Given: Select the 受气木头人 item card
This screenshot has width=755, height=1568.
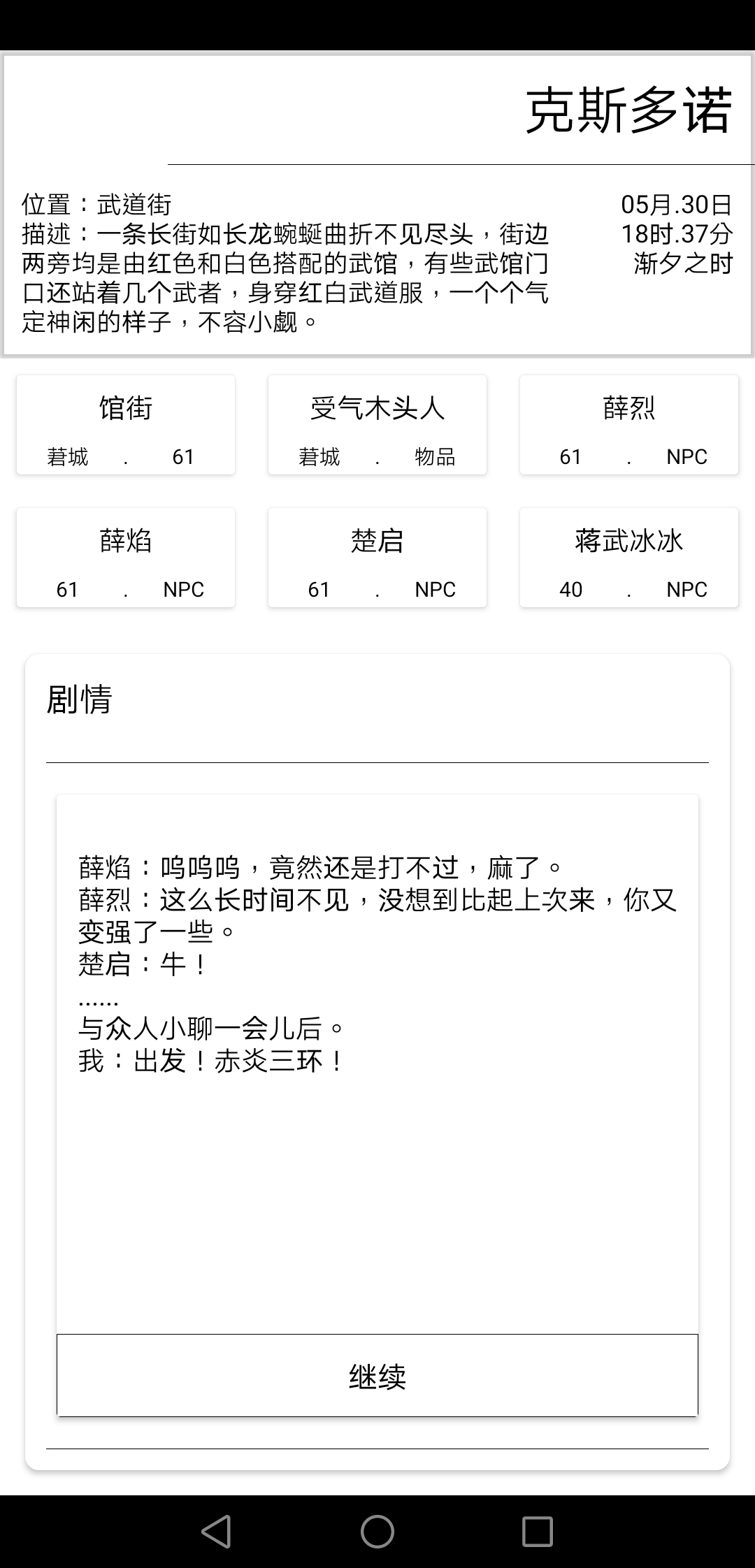Looking at the screenshot, I should pos(377,425).
